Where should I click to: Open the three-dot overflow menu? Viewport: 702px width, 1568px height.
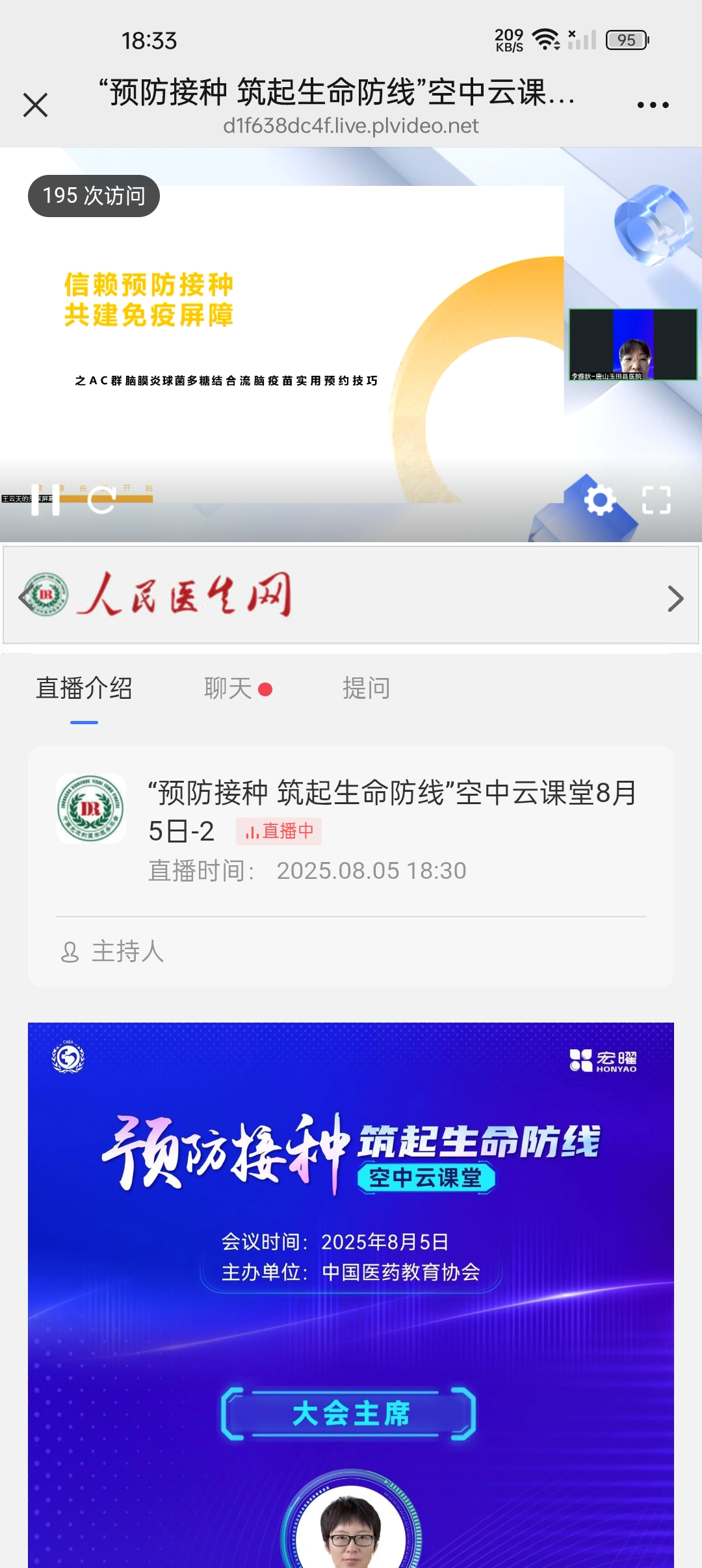653,105
